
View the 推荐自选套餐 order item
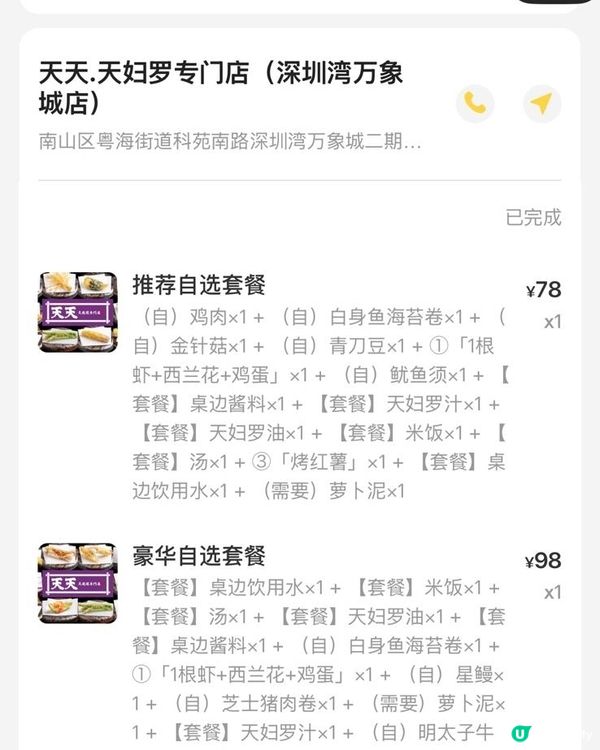coord(199,285)
